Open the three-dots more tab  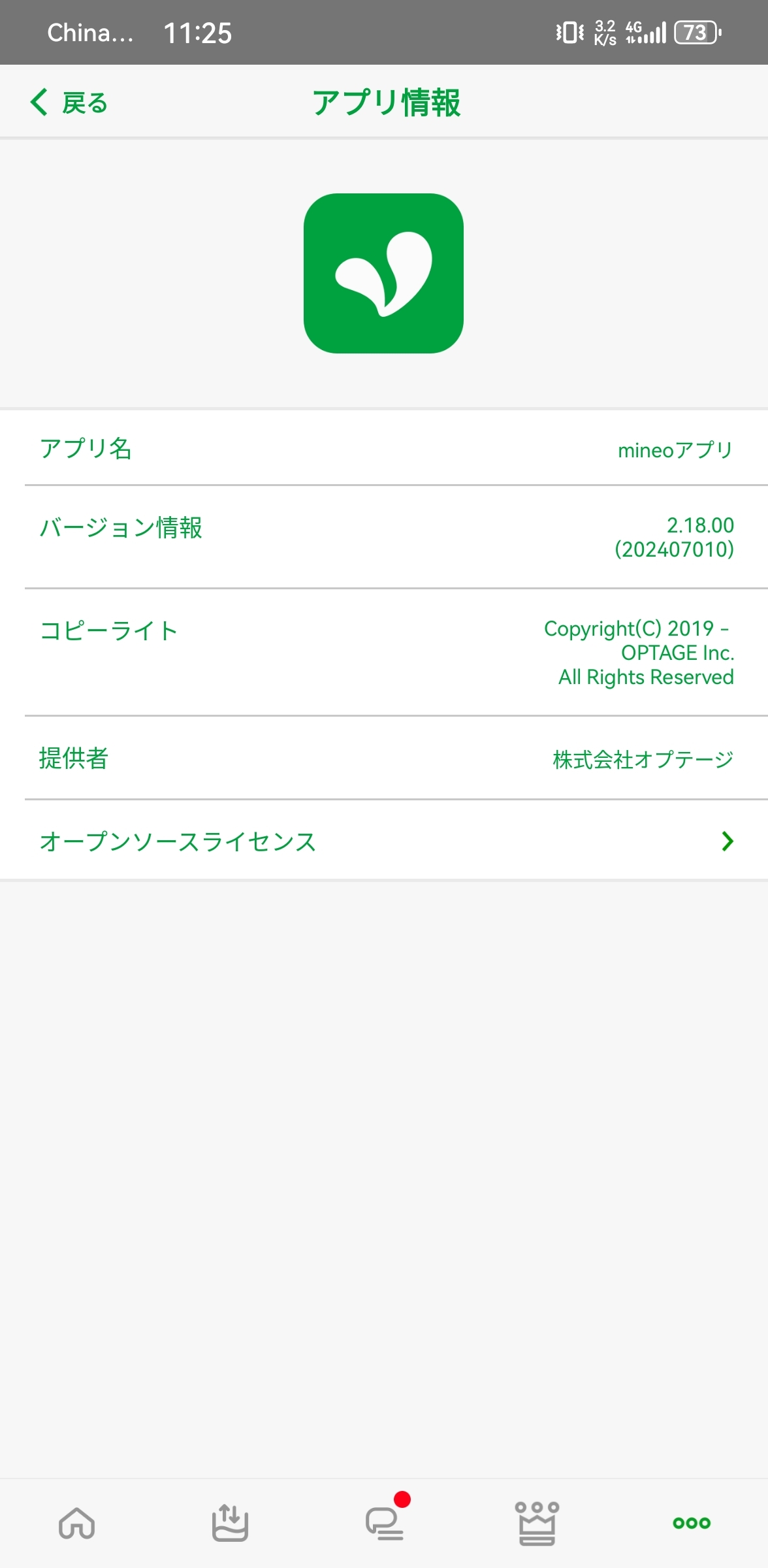(692, 1523)
